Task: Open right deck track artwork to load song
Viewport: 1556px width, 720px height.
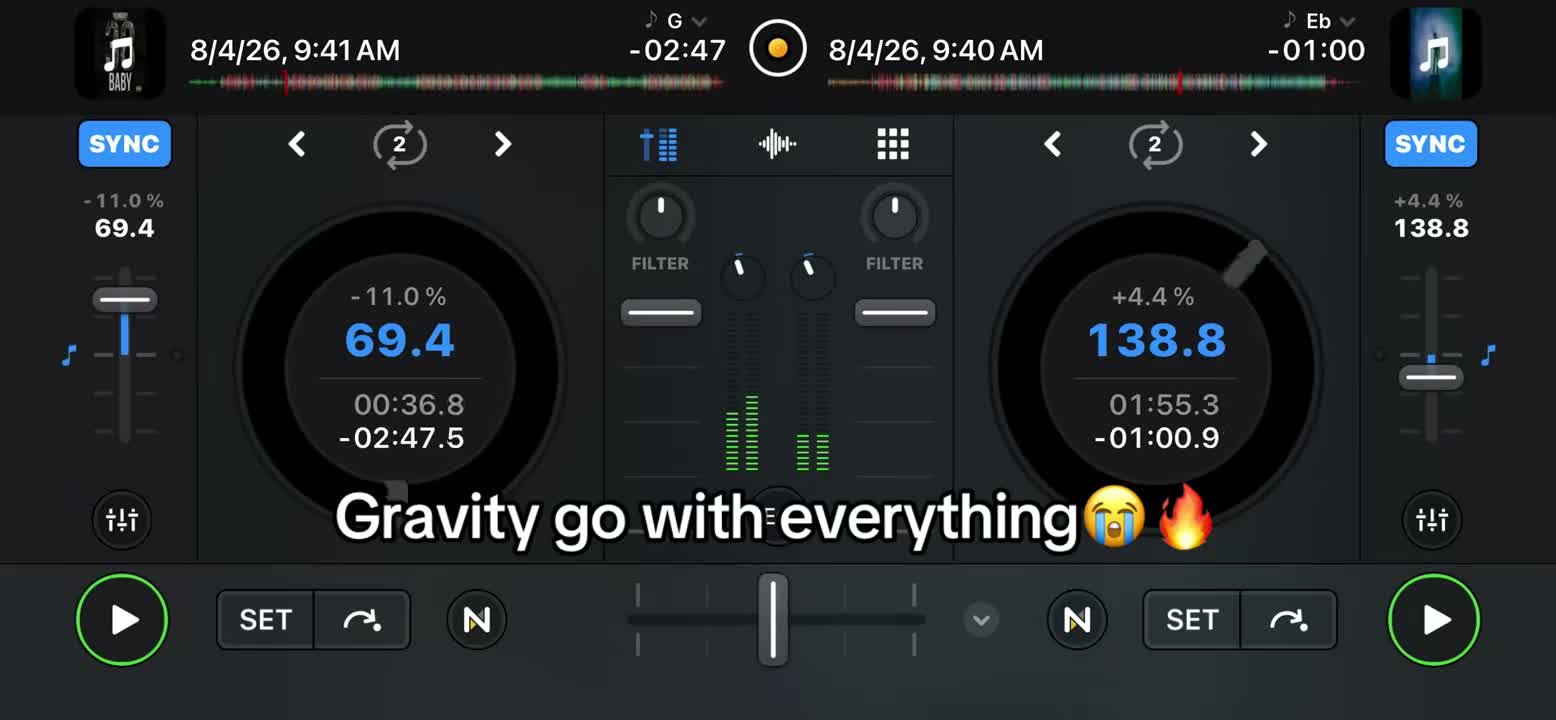Action: [1435, 52]
